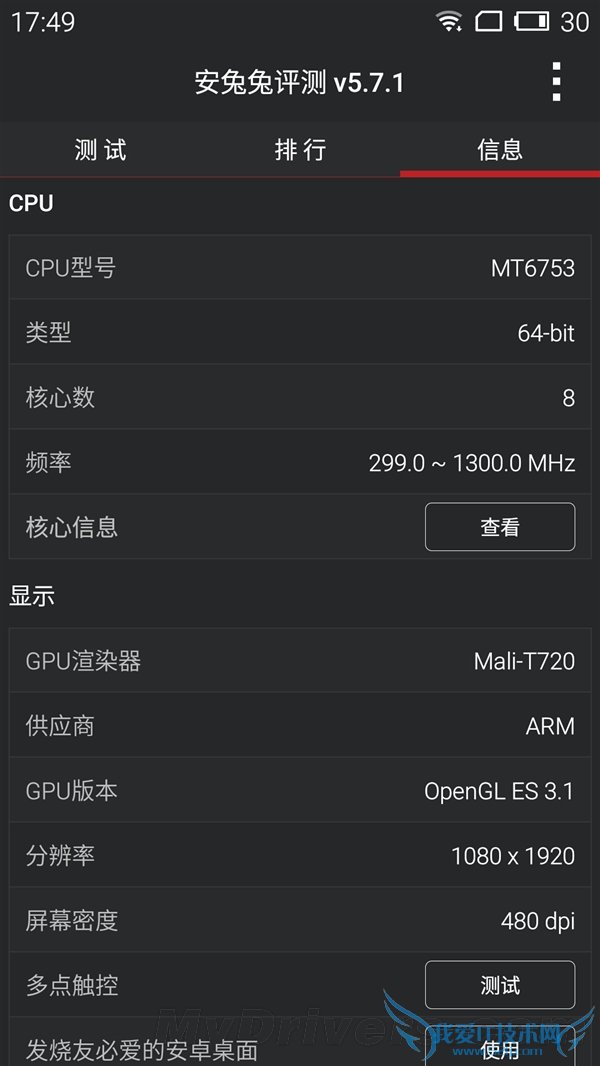Open the overflow menu
The image size is (600, 1066).
(557, 82)
